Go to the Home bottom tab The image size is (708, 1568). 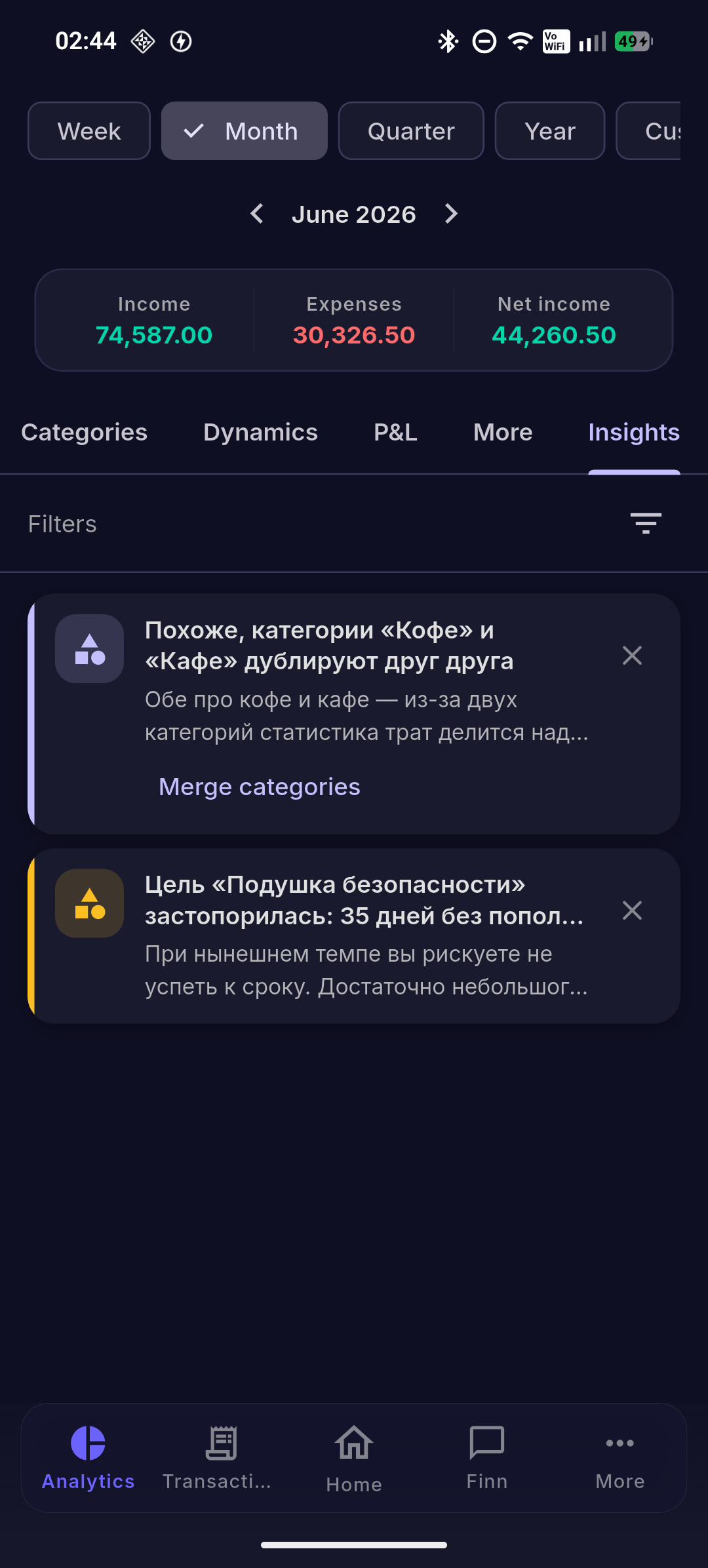[354, 1458]
